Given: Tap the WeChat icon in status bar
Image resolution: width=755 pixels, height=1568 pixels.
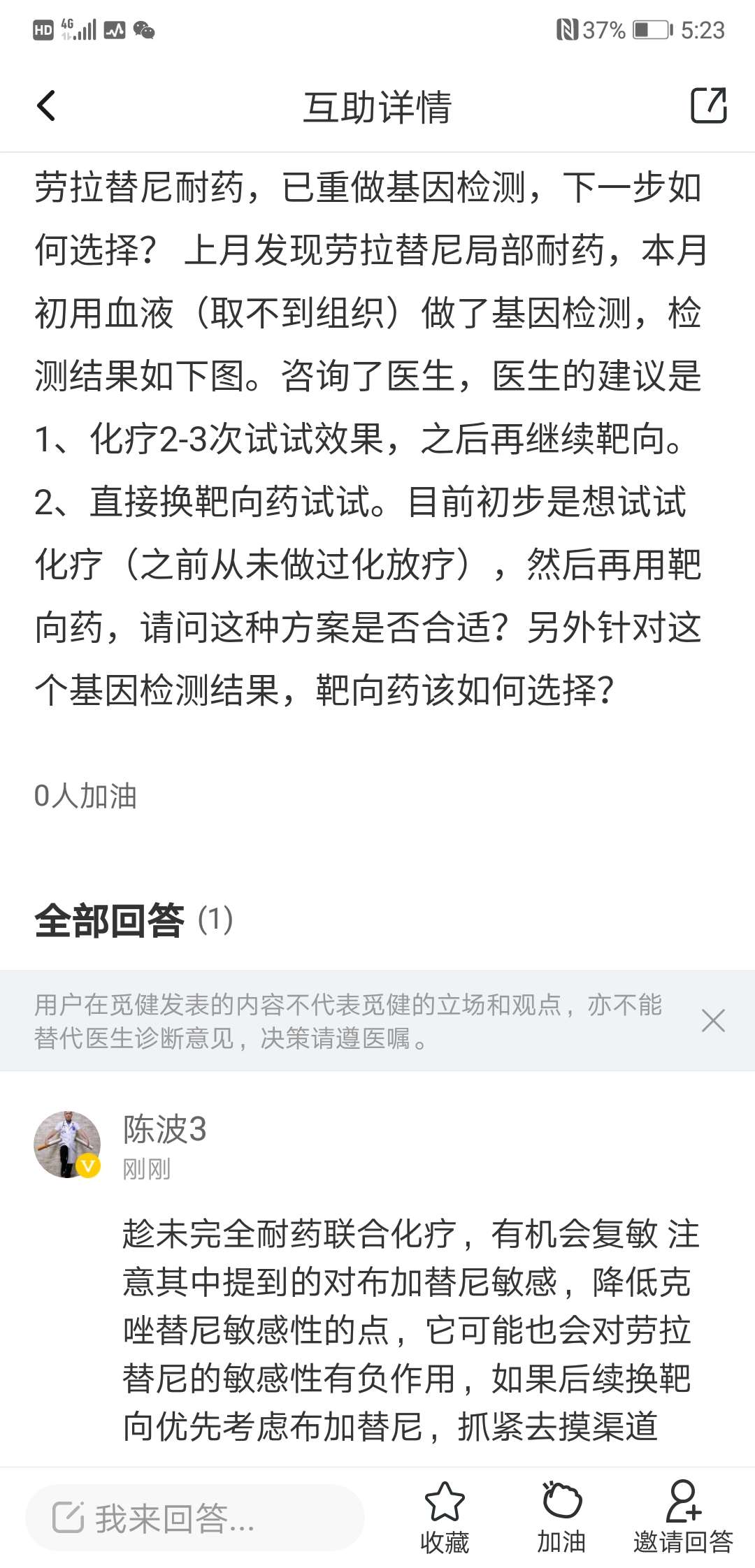Looking at the screenshot, I should tap(145, 31).
